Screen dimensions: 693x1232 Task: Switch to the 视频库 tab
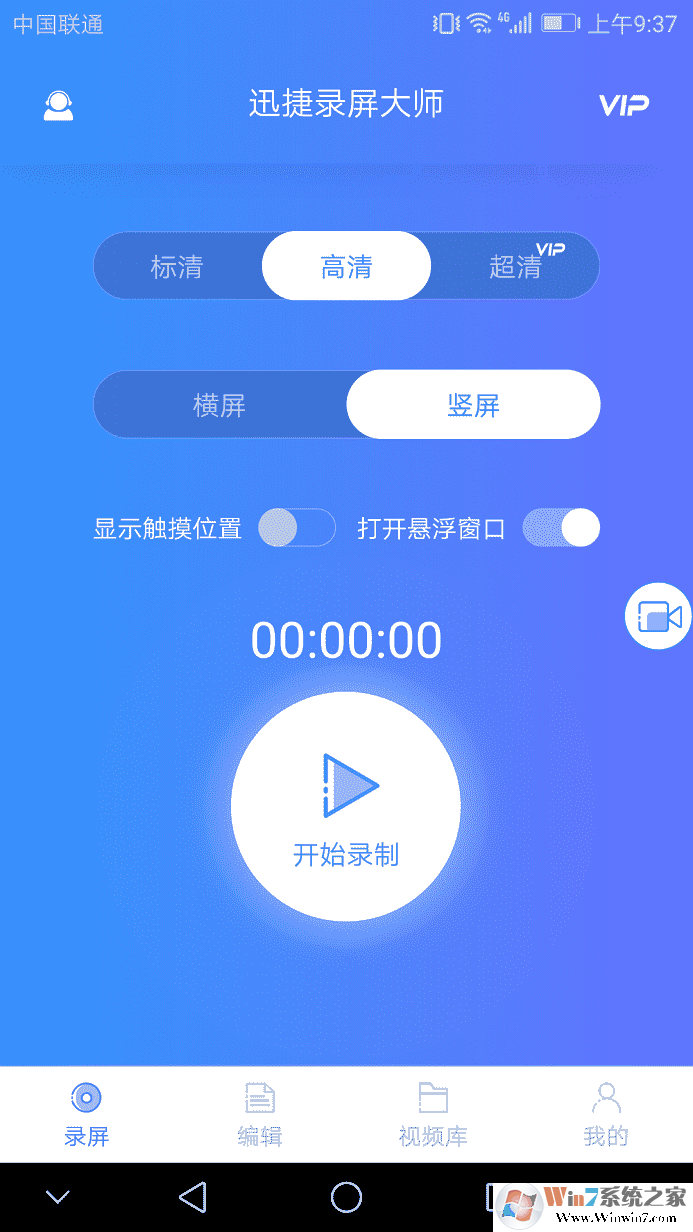433,1114
